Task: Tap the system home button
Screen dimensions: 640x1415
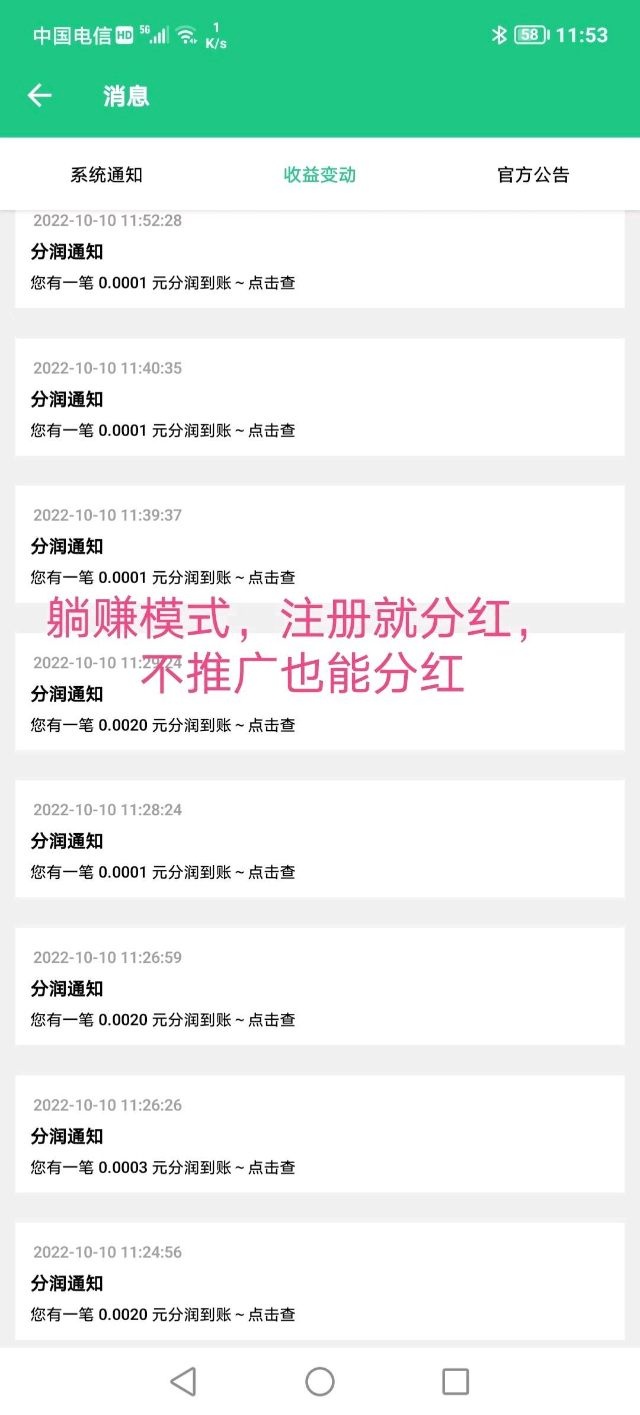Action: pyautogui.click(x=319, y=1381)
